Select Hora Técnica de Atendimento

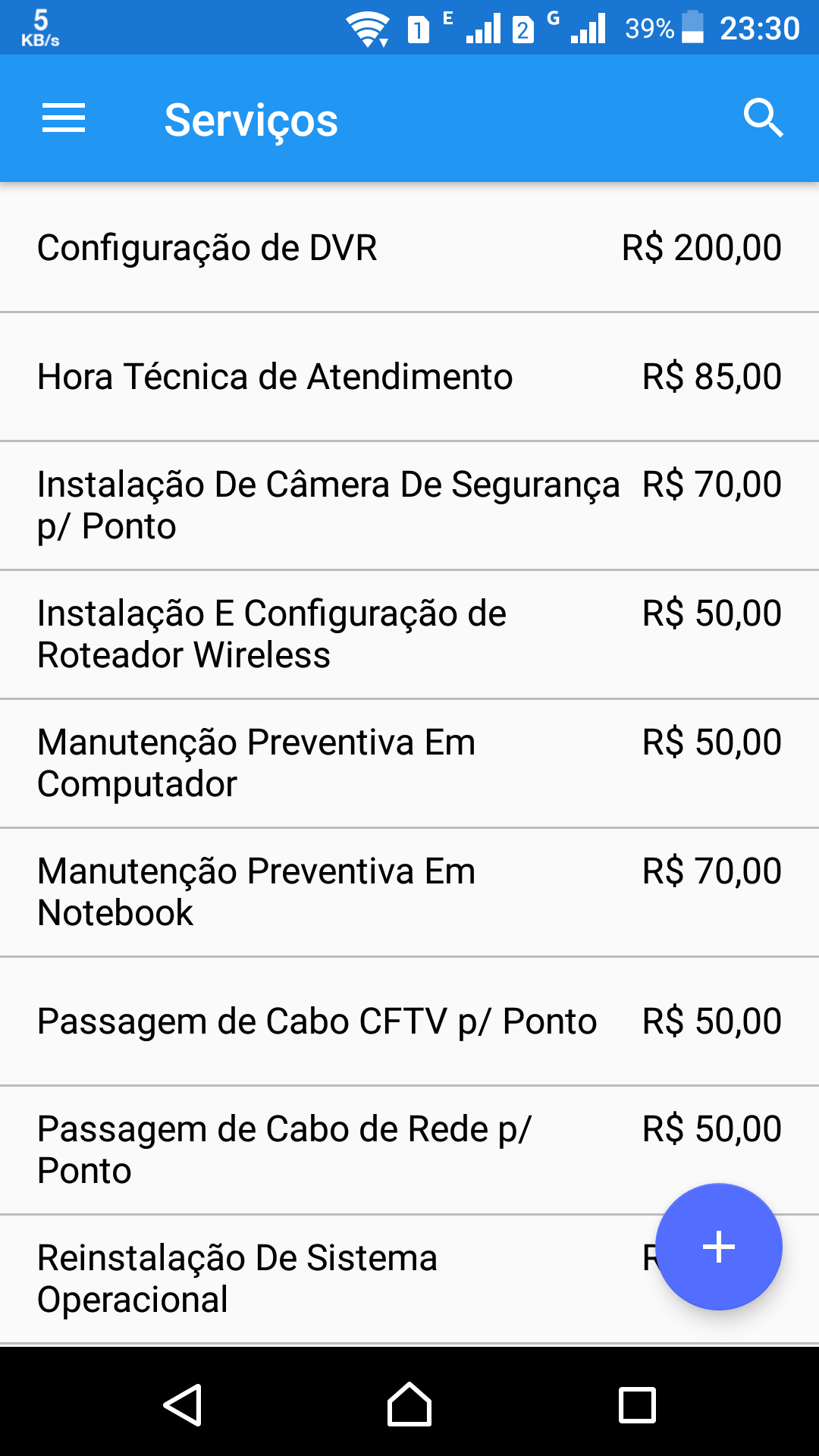coord(409,376)
